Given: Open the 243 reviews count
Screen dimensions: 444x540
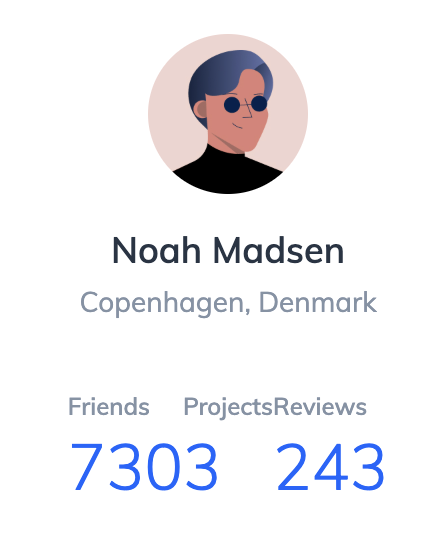Looking at the screenshot, I should tap(330, 467).
